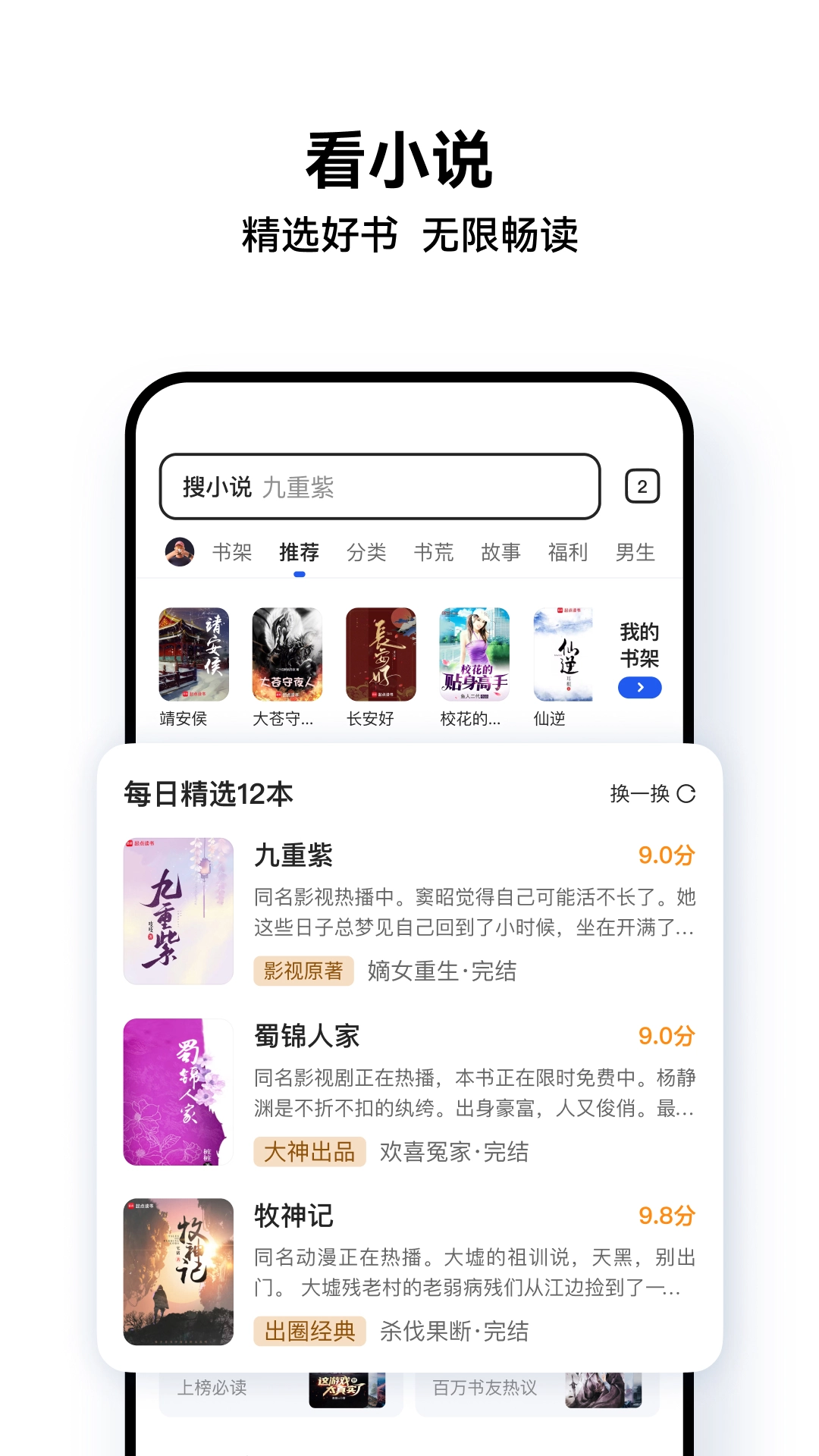Tap the refresh icon beside 换一换
Screen dimensions: 819x1456
tap(688, 795)
